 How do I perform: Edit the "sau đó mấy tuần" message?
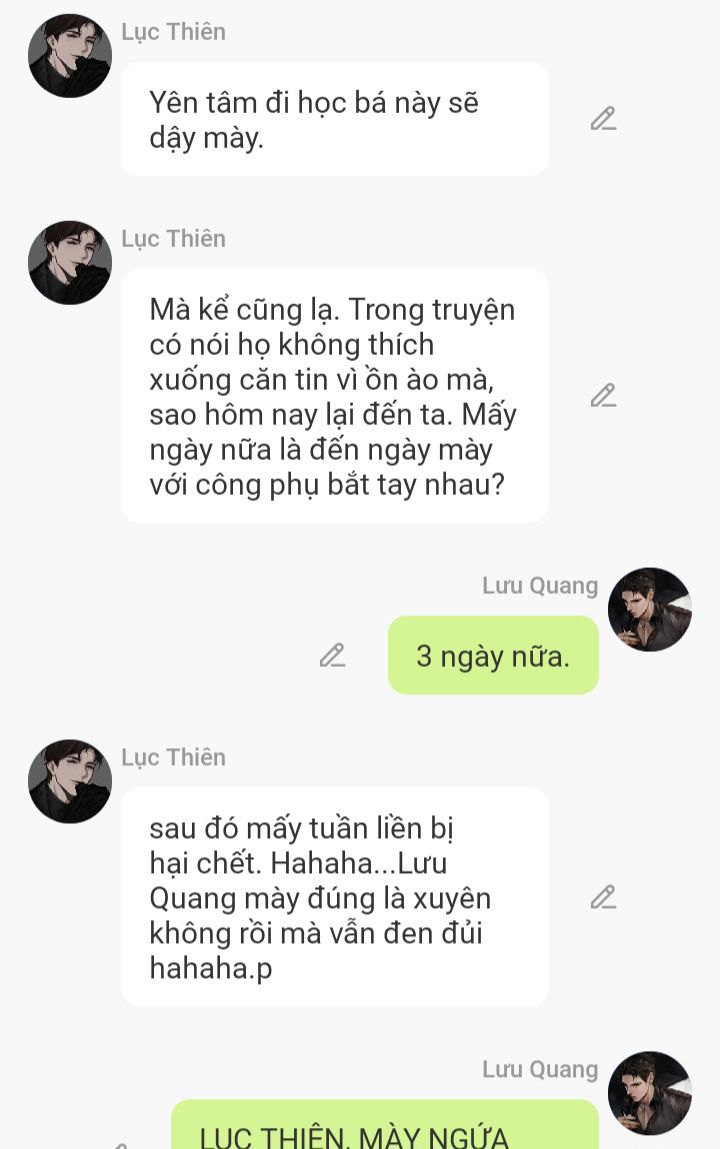[x=603, y=897]
